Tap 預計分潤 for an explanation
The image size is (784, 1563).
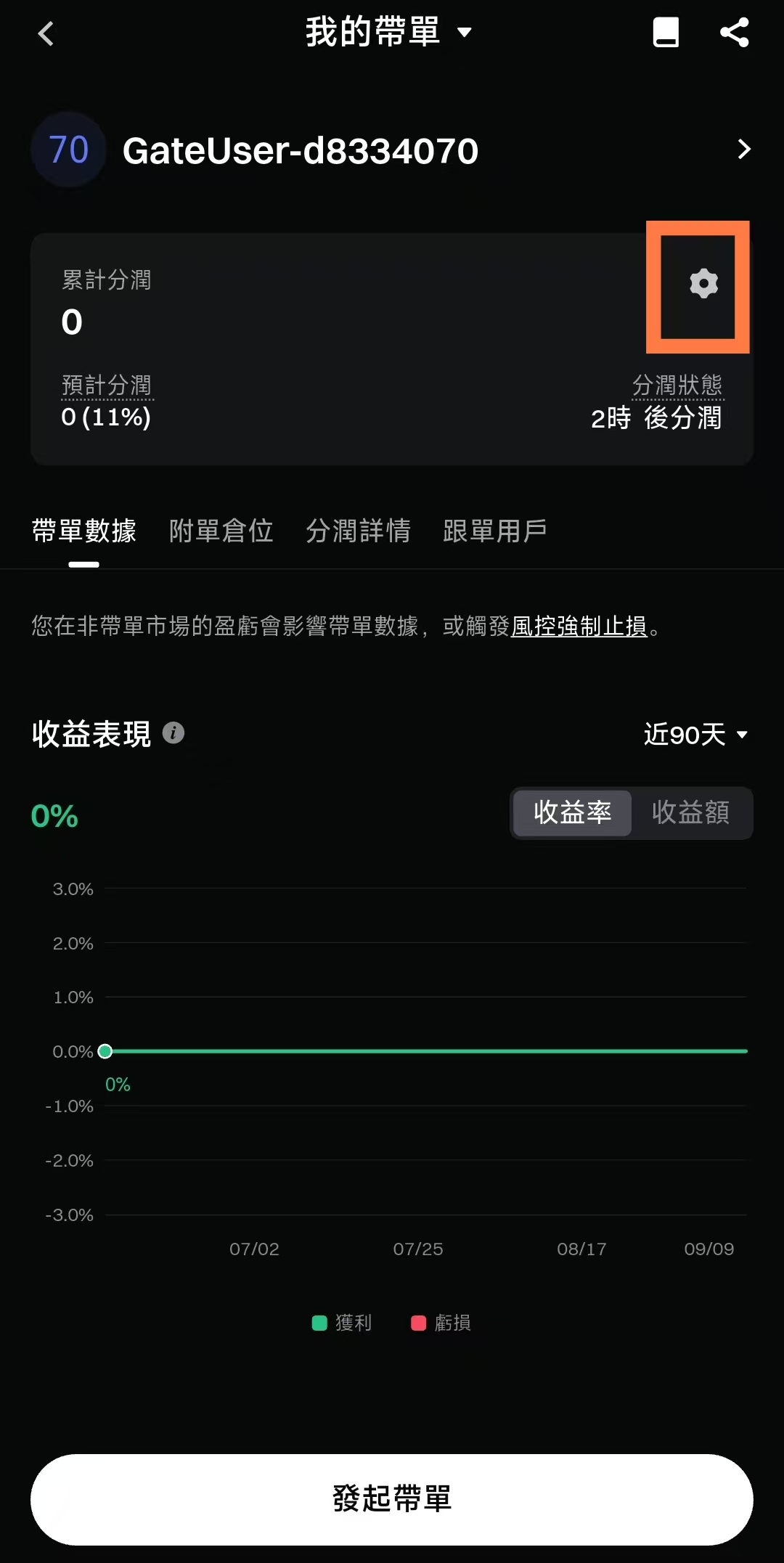107,385
